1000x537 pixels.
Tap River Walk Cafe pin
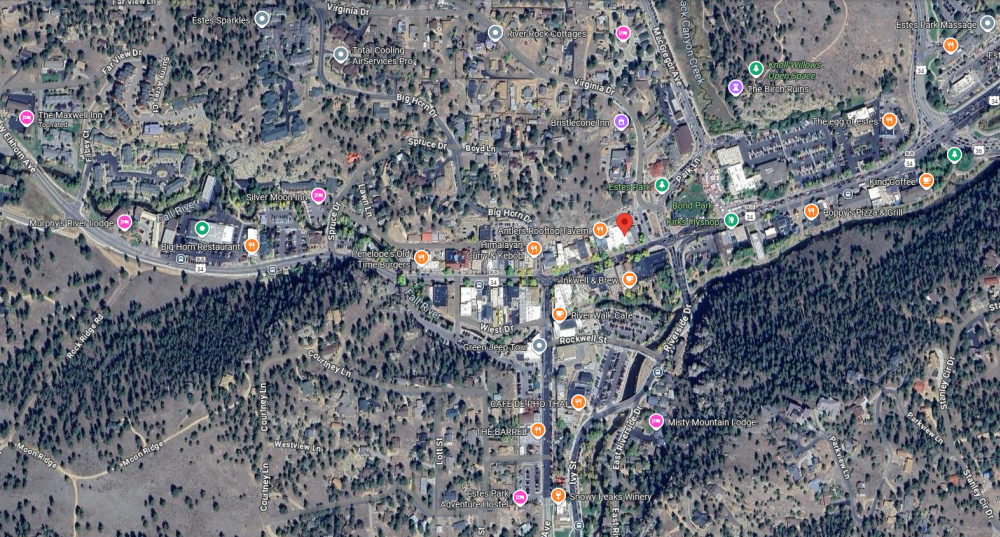coord(559,315)
